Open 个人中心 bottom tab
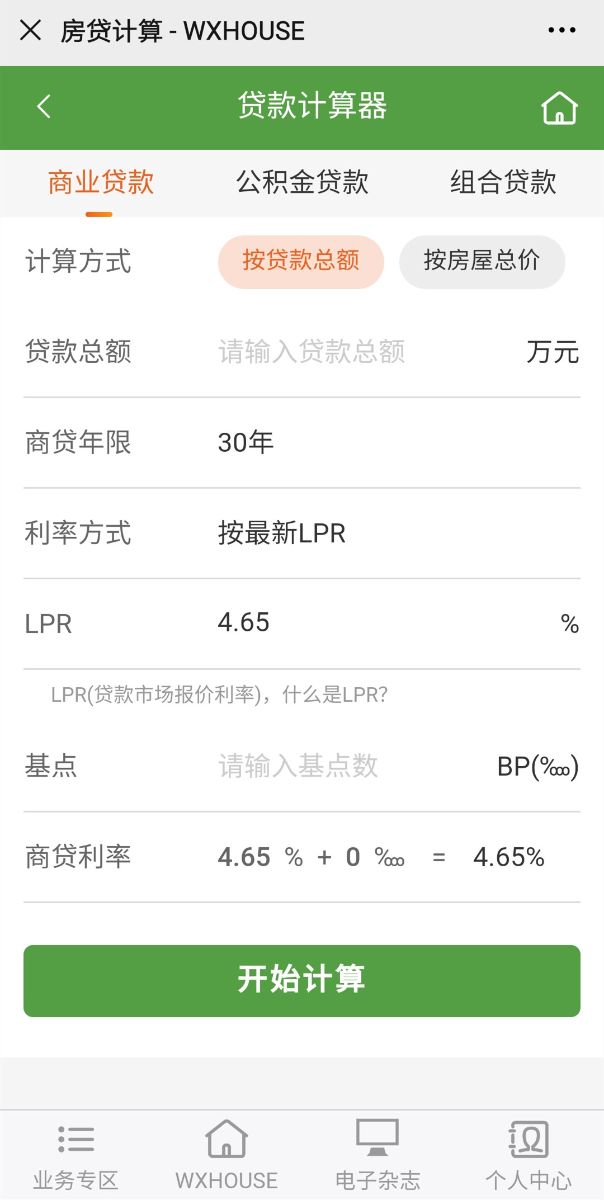604x1200 pixels. (x=529, y=1156)
